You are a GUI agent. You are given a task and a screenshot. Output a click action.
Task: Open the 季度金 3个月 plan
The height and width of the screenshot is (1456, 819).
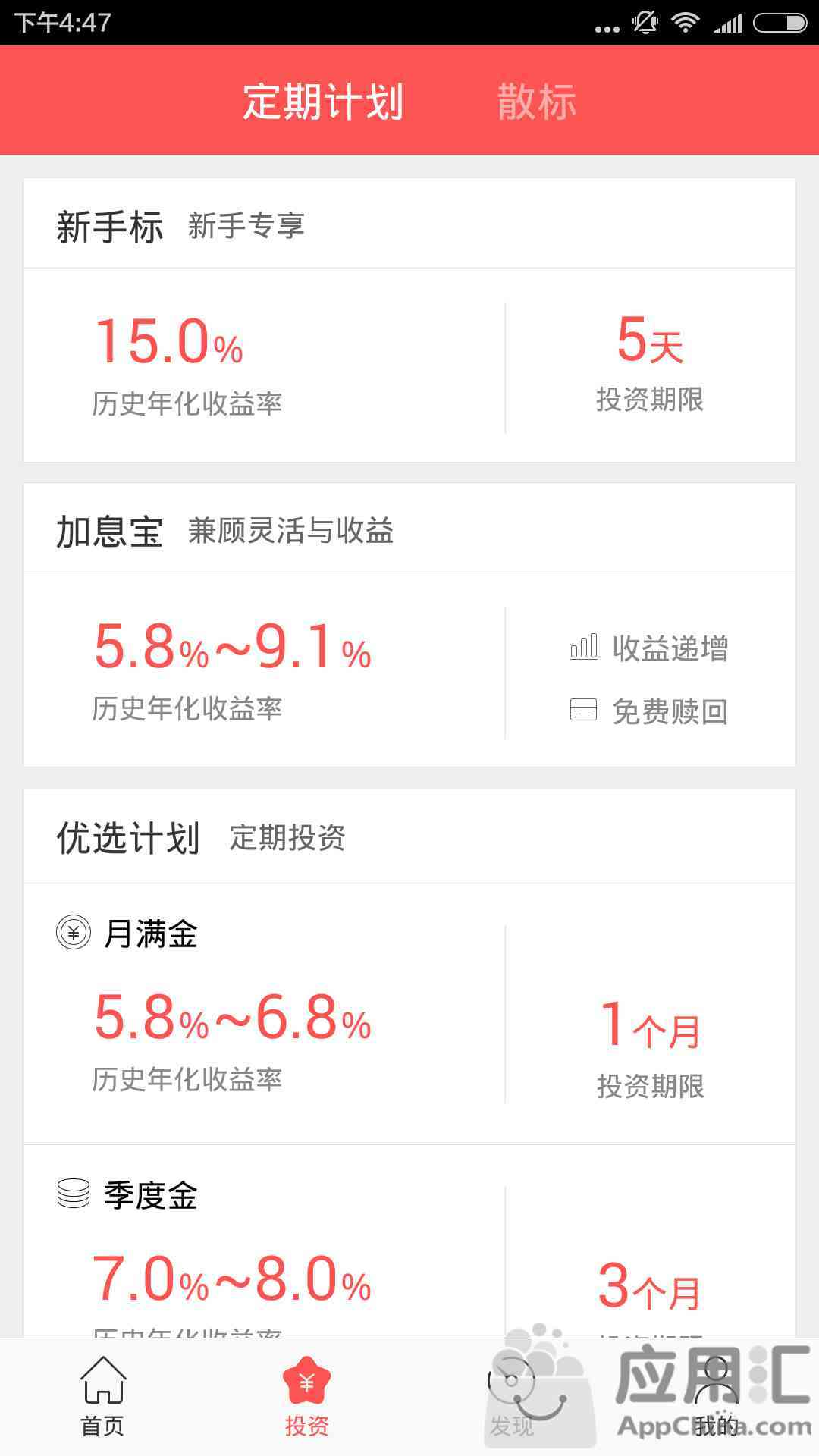409,1242
